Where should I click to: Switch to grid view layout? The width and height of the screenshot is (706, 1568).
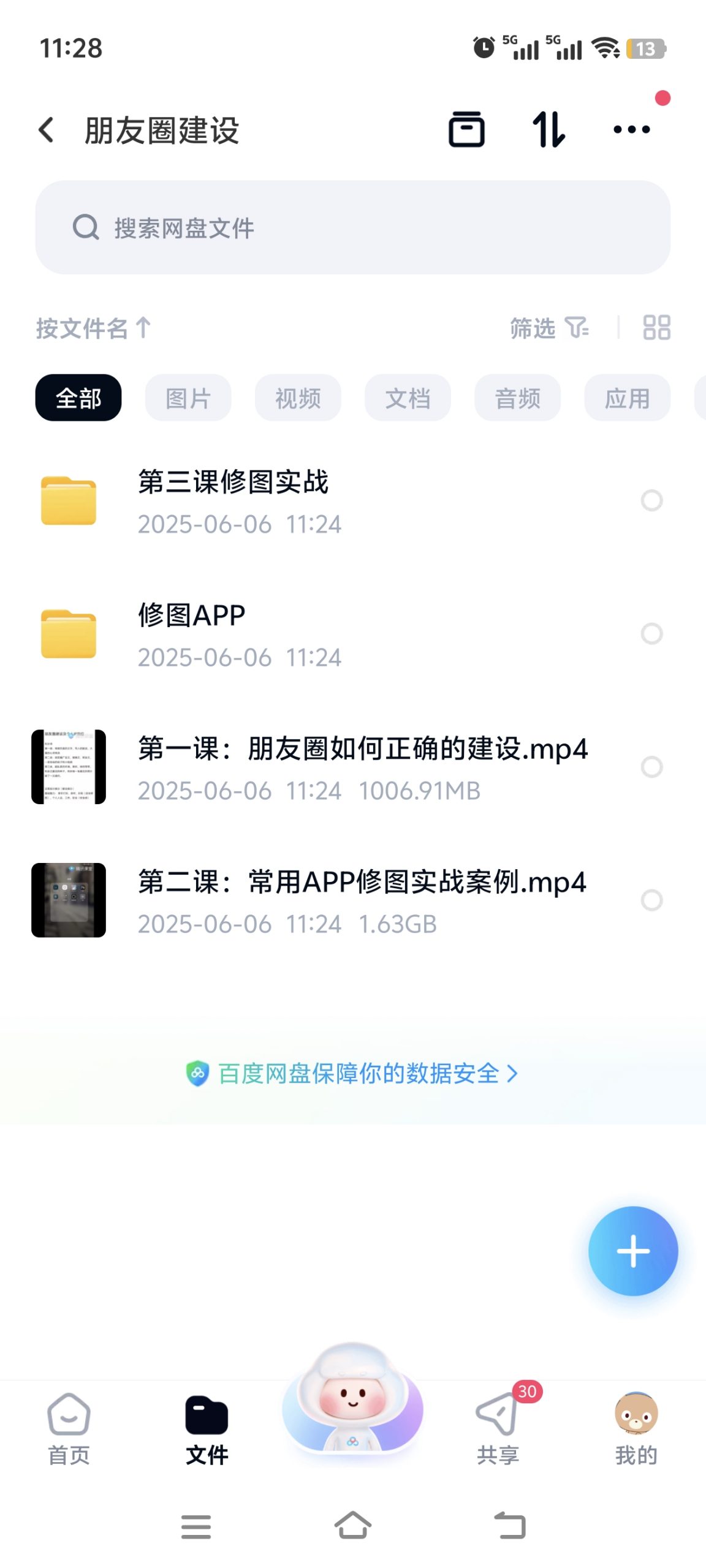(x=656, y=328)
